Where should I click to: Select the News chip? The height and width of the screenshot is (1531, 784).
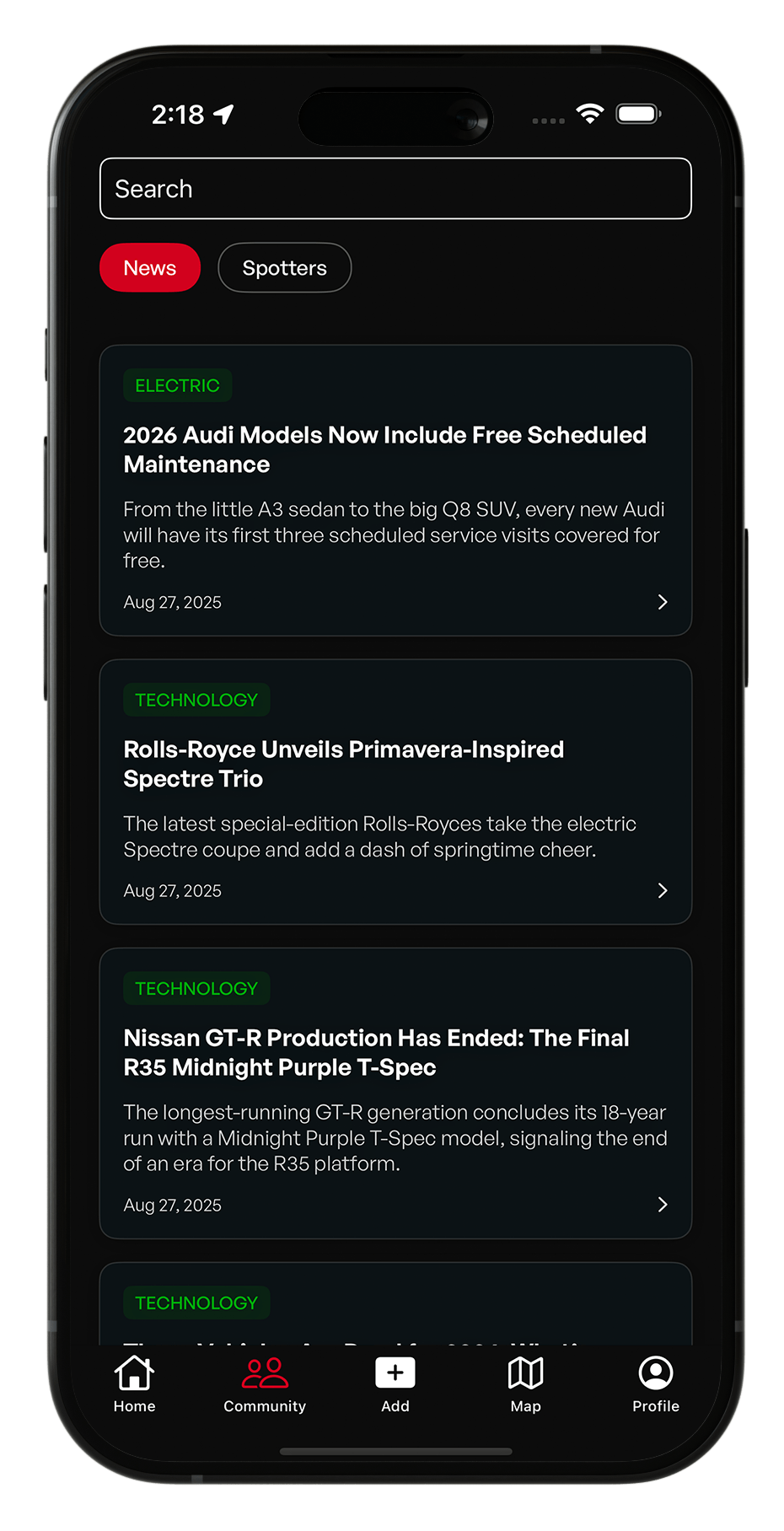coord(150,268)
